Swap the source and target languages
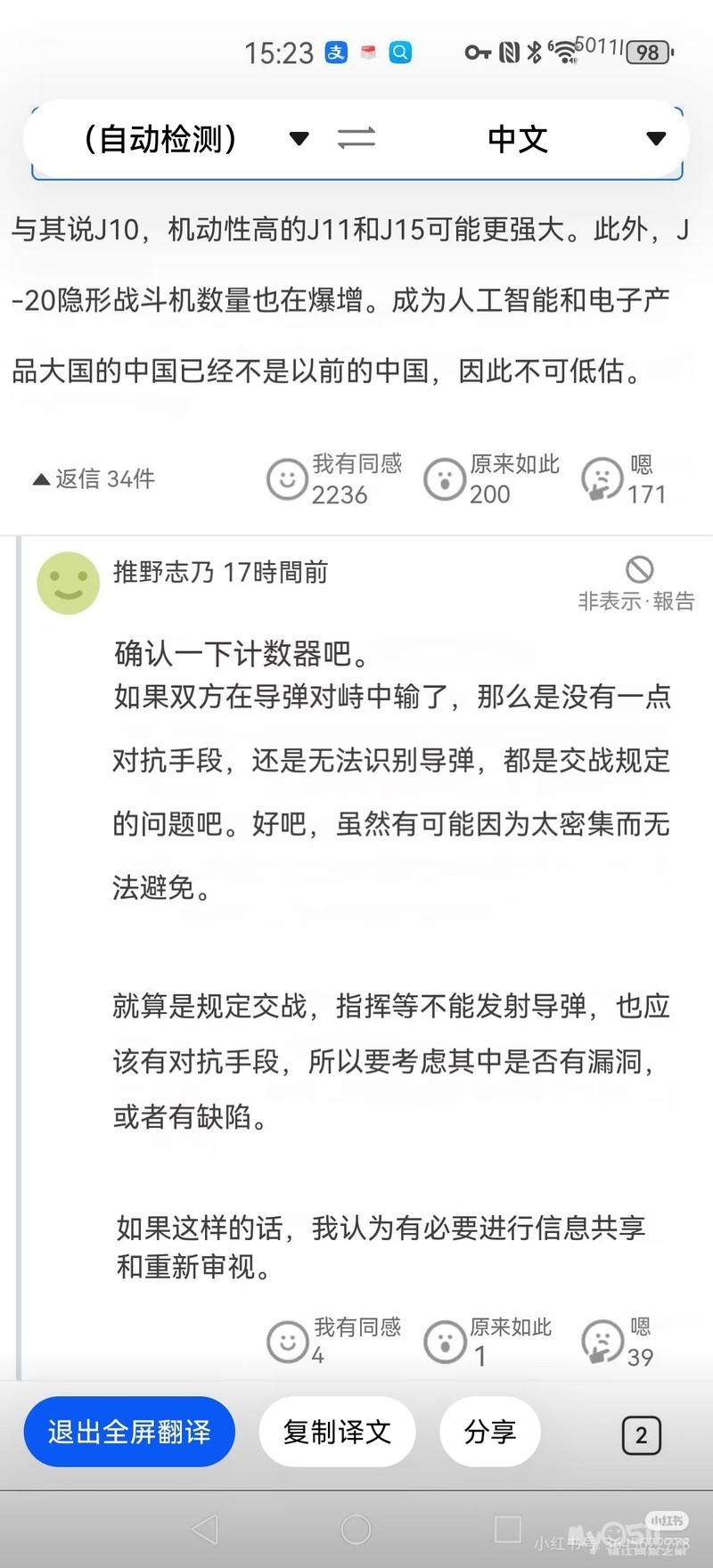Viewport: 713px width, 1568px height. (x=356, y=138)
